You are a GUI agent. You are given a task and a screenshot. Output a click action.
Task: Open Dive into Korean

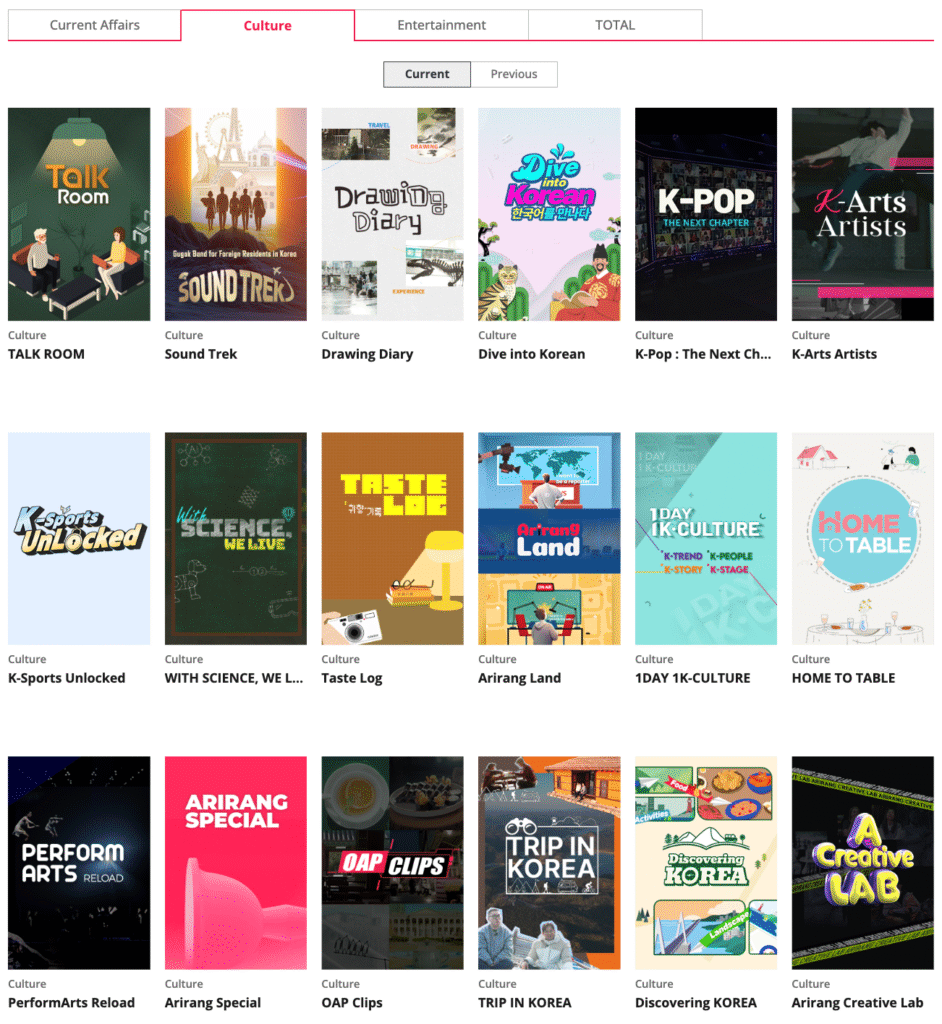coord(549,214)
